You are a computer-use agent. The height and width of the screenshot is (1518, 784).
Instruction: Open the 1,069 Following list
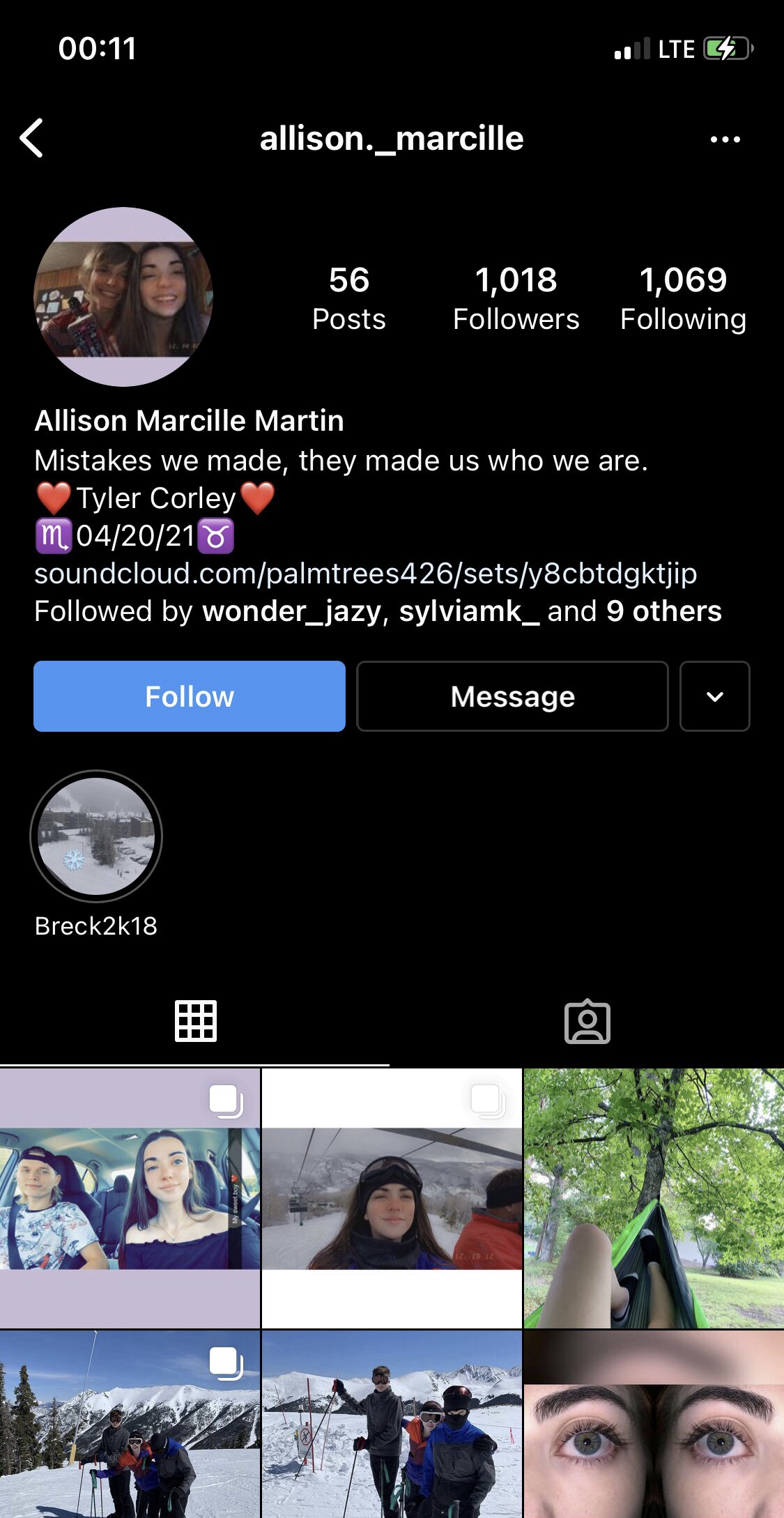[x=683, y=298]
